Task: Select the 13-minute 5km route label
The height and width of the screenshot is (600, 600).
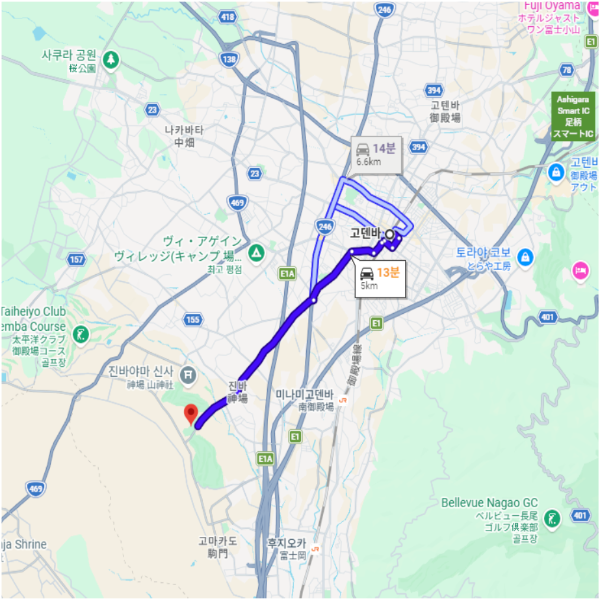Action: pos(379,277)
